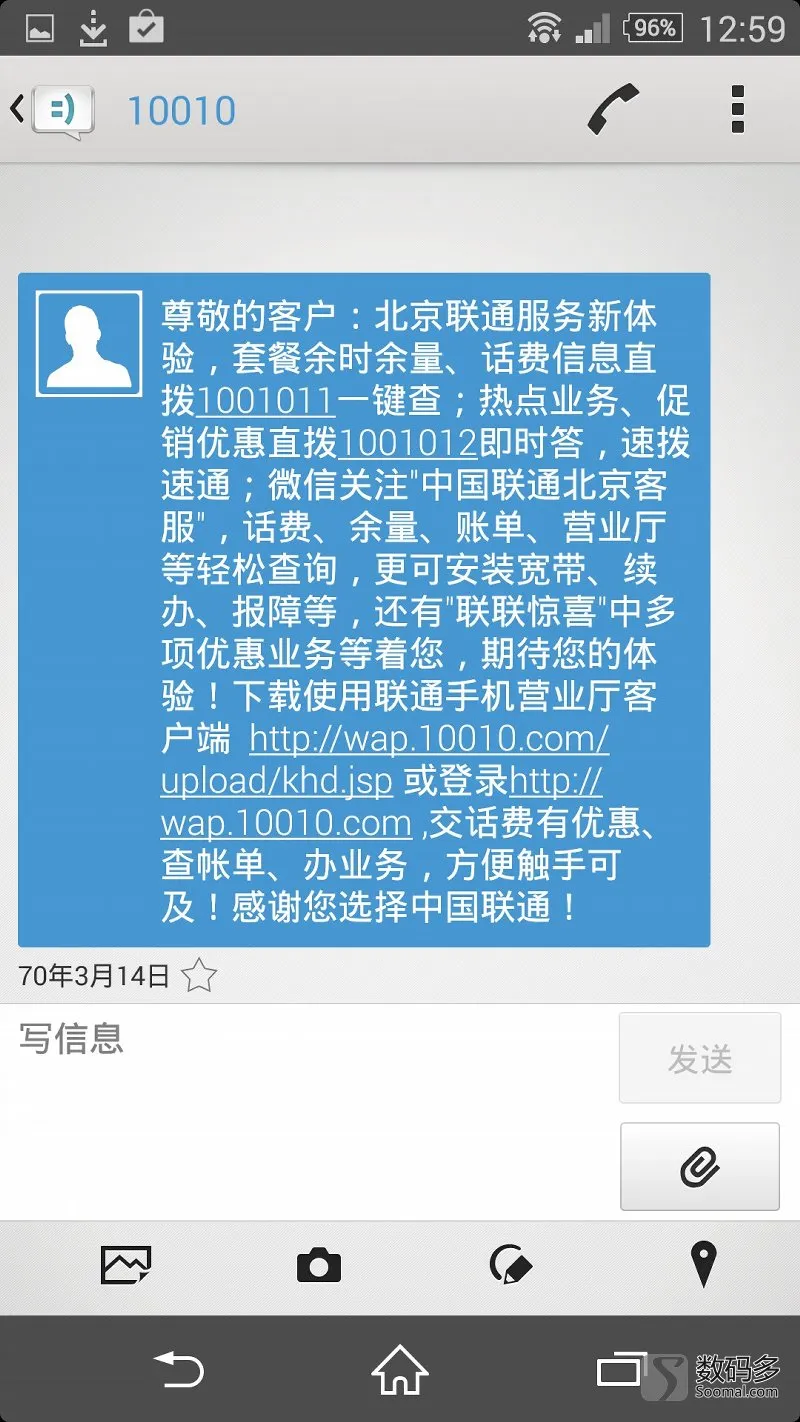The width and height of the screenshot is (800, 1422).
Task: Go to the home screen
Action: (x=399, y=1370)
